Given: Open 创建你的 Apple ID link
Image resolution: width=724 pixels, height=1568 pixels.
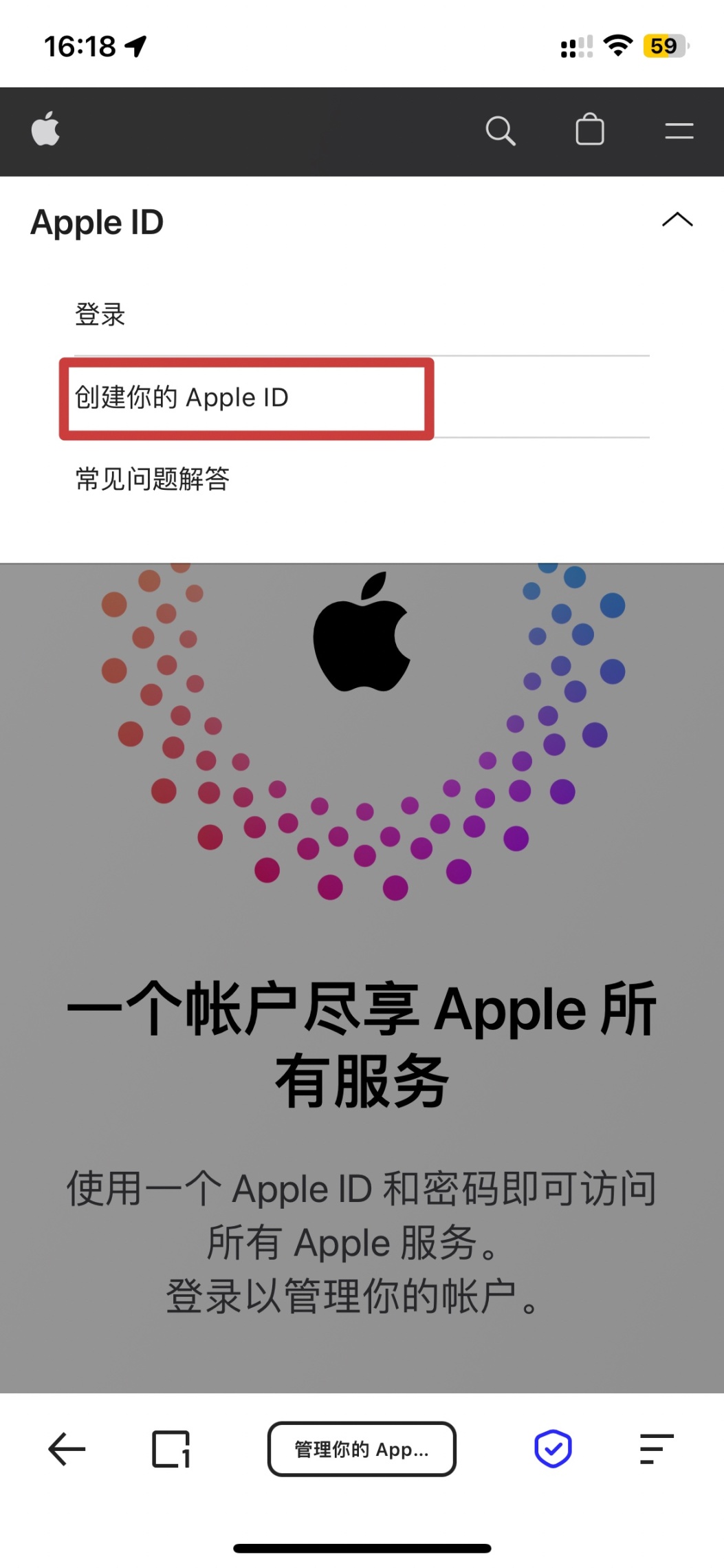Looking at the screenshot, I should pyautogui.click(x=182, y=398).
